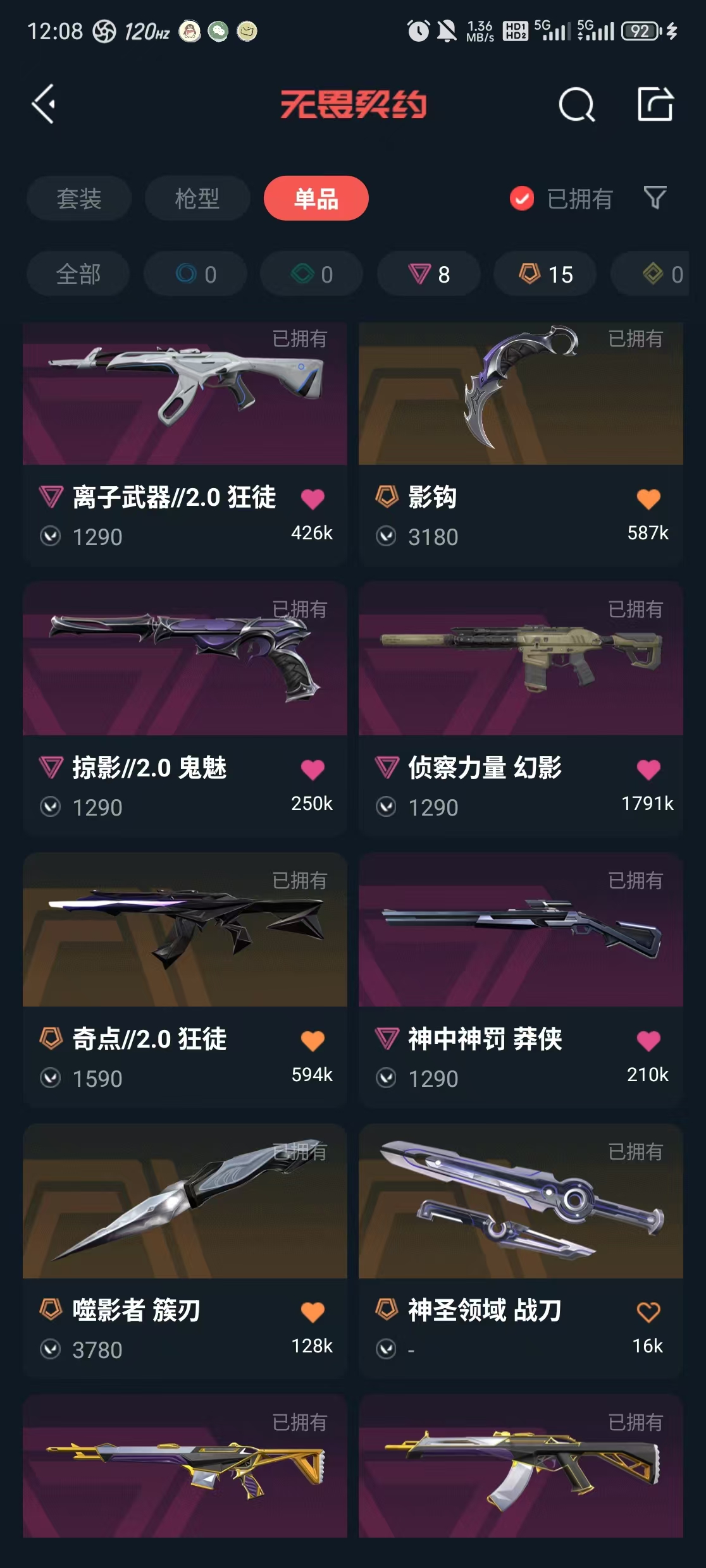
Task: Go back using the top-left arrow
Action: pos(44,104)
